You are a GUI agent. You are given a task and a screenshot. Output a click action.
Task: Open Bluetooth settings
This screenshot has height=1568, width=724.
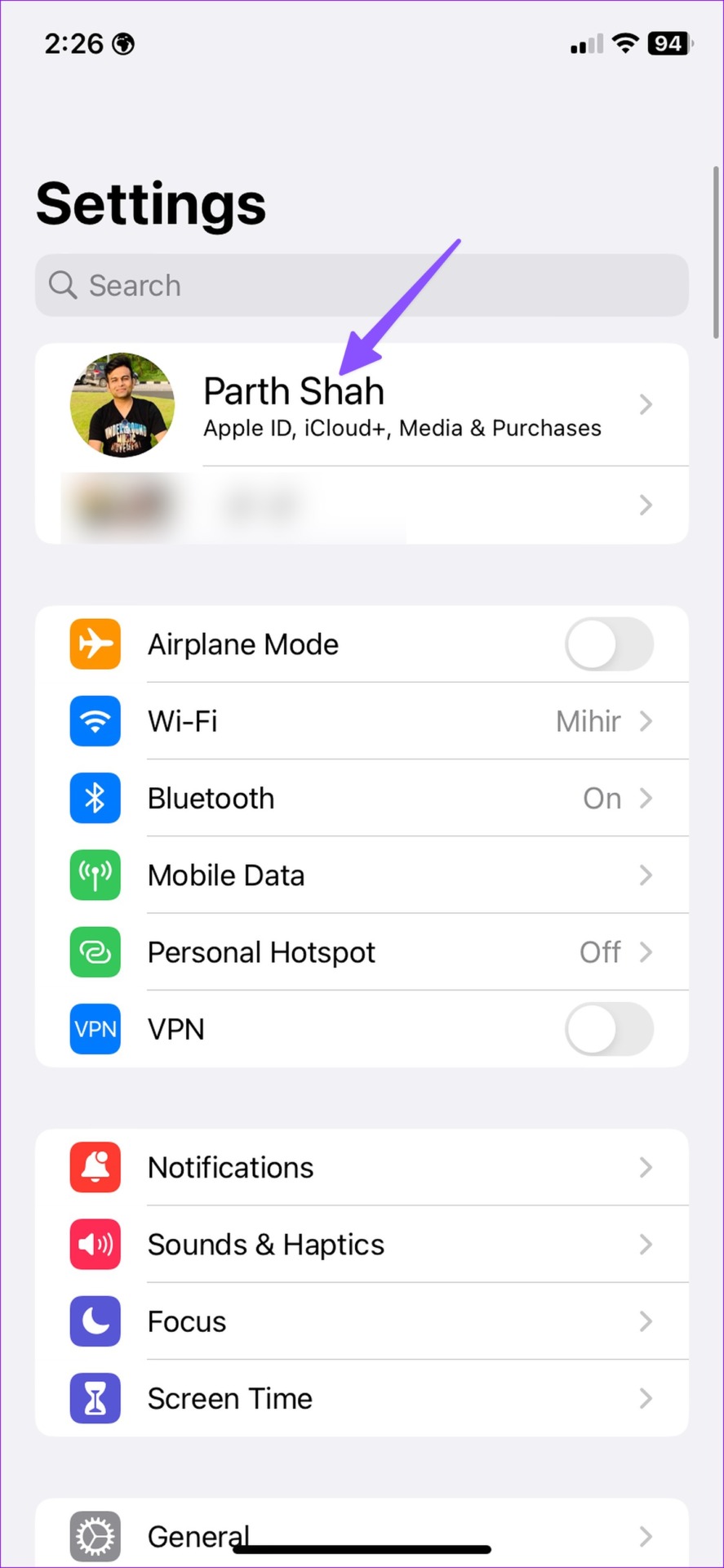(362, 799)
